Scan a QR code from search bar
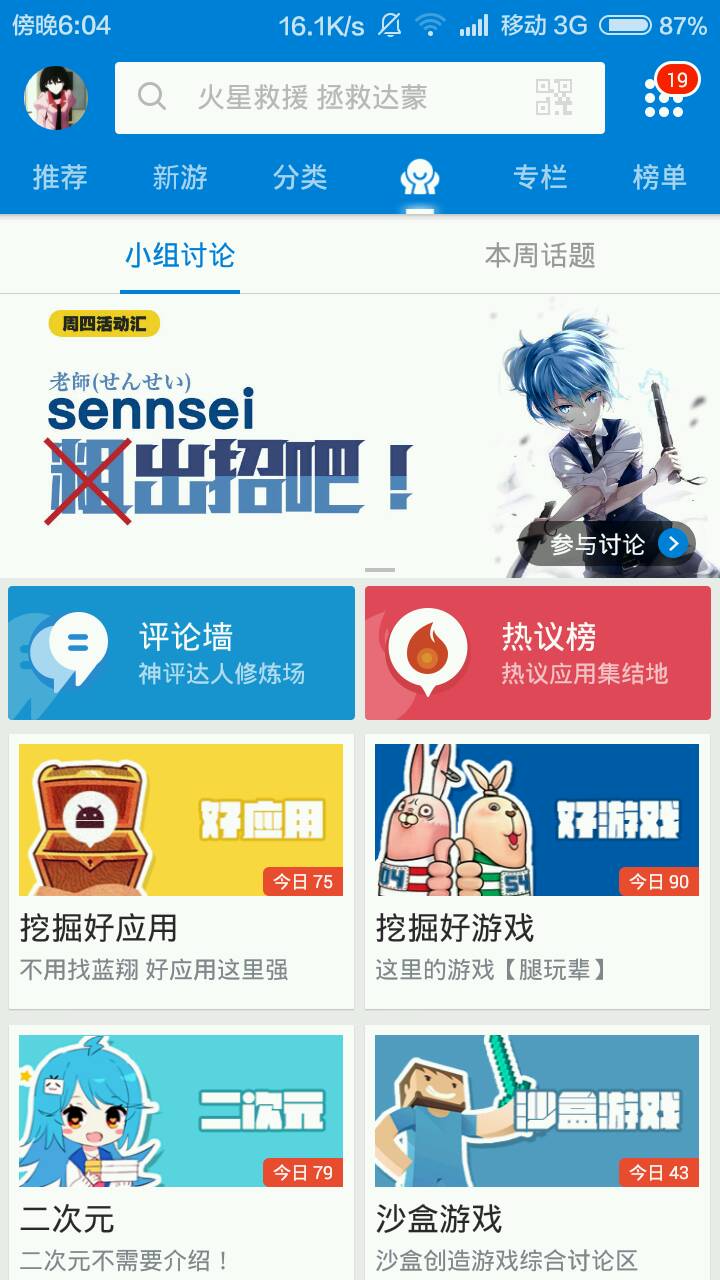 pos(554,98)
